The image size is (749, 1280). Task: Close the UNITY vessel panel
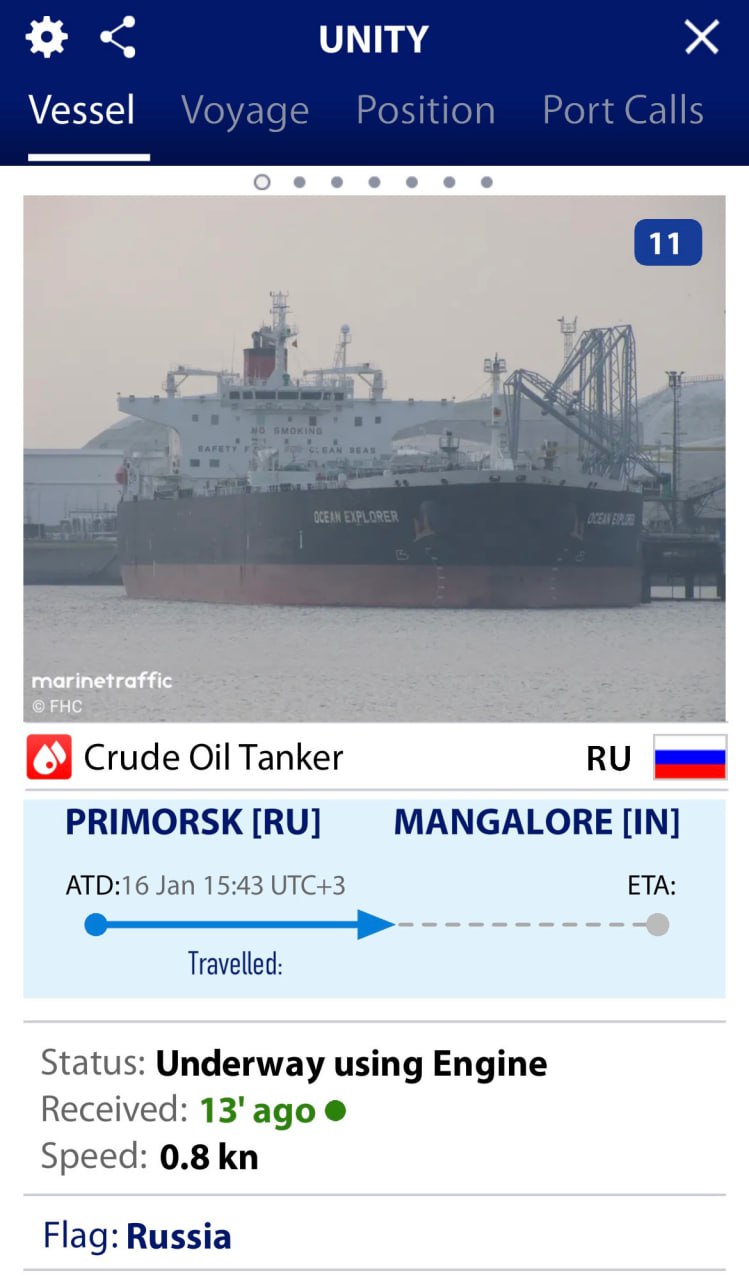pyautogui.click(x=701, y=38)
